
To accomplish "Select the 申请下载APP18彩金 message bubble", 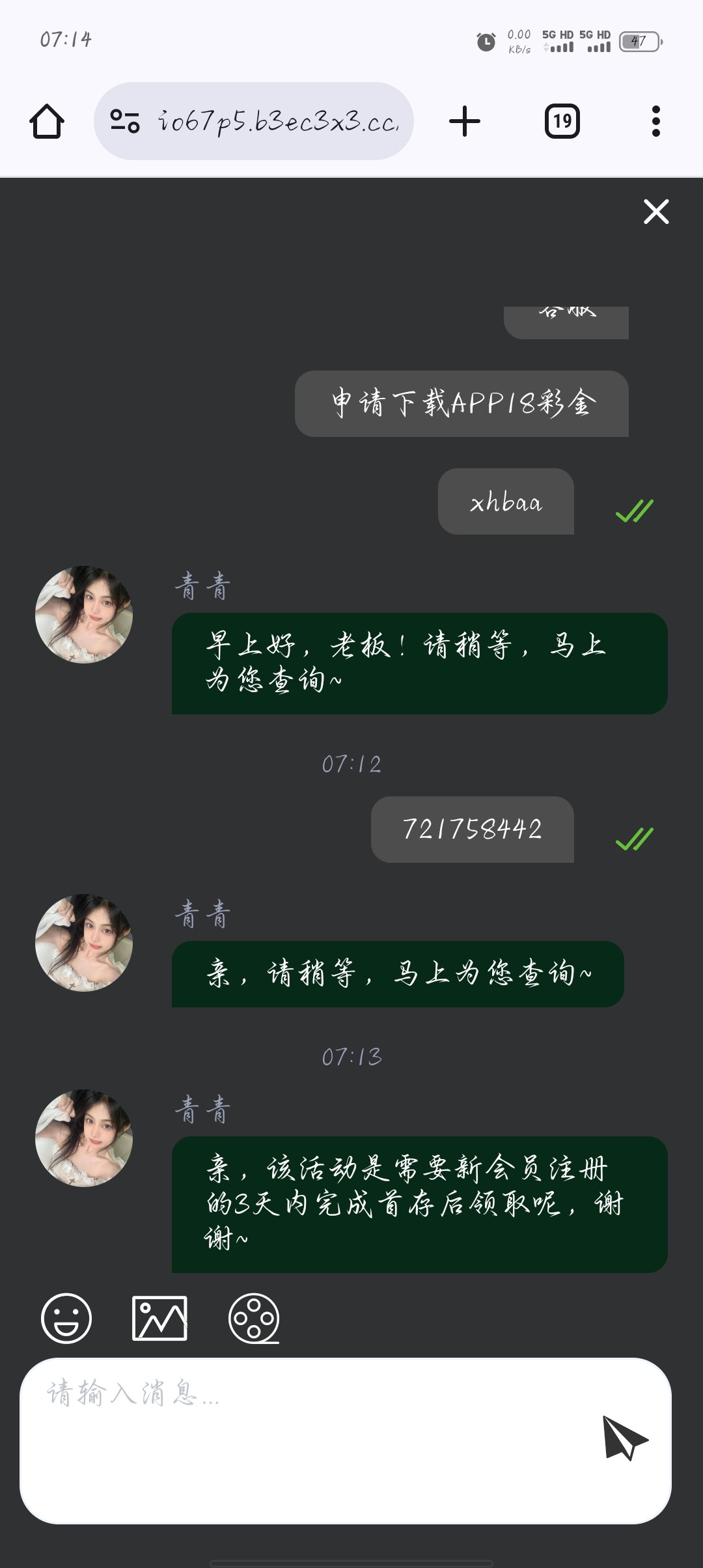I will coord(463,404).
